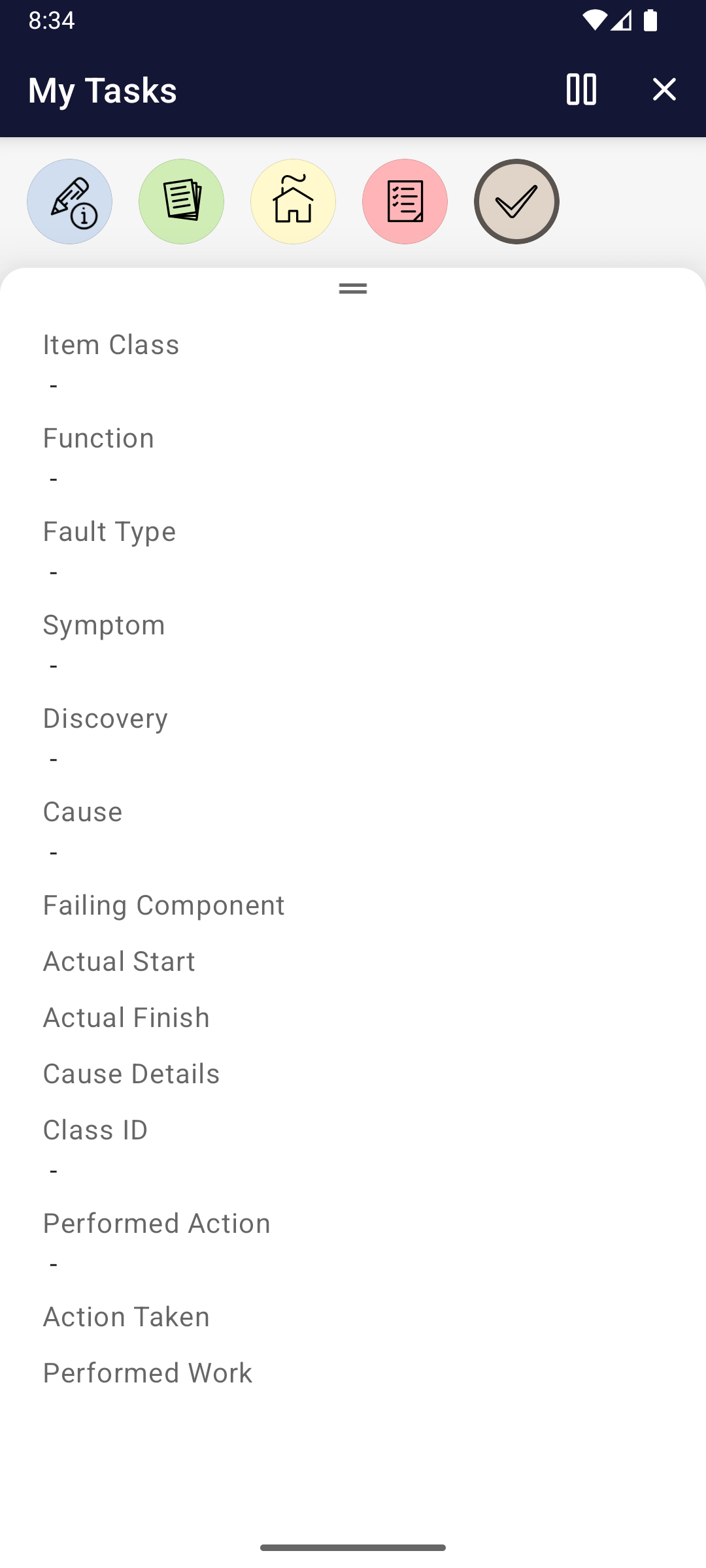Close the My Tasks screen
Viewport: 706px width, 1568px height.
point(664,90)
